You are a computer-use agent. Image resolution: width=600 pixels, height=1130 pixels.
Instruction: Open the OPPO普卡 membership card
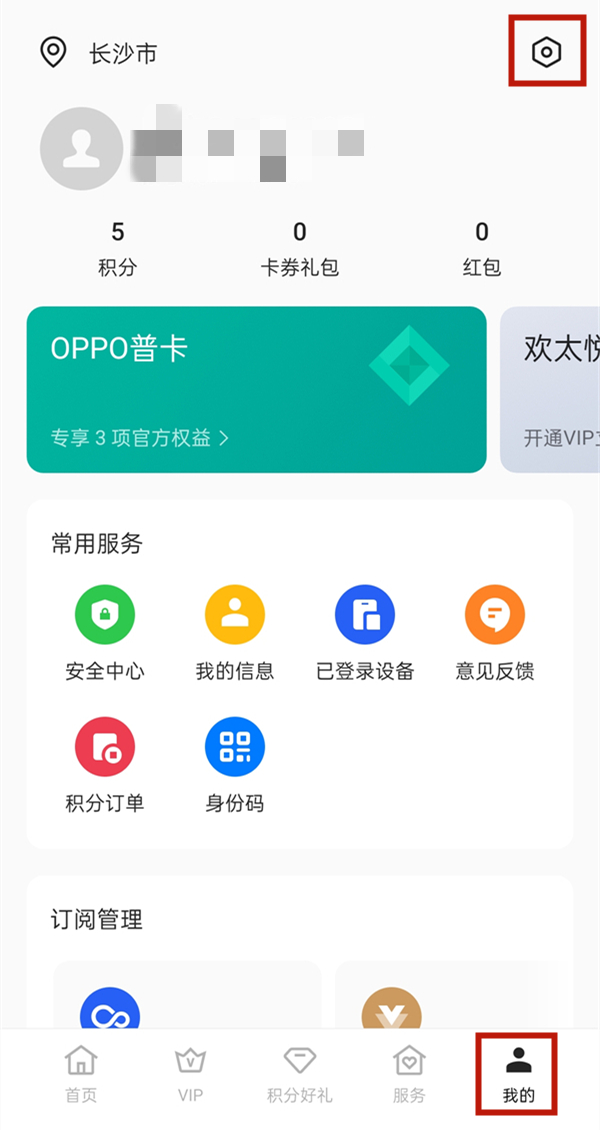point(256,389)
